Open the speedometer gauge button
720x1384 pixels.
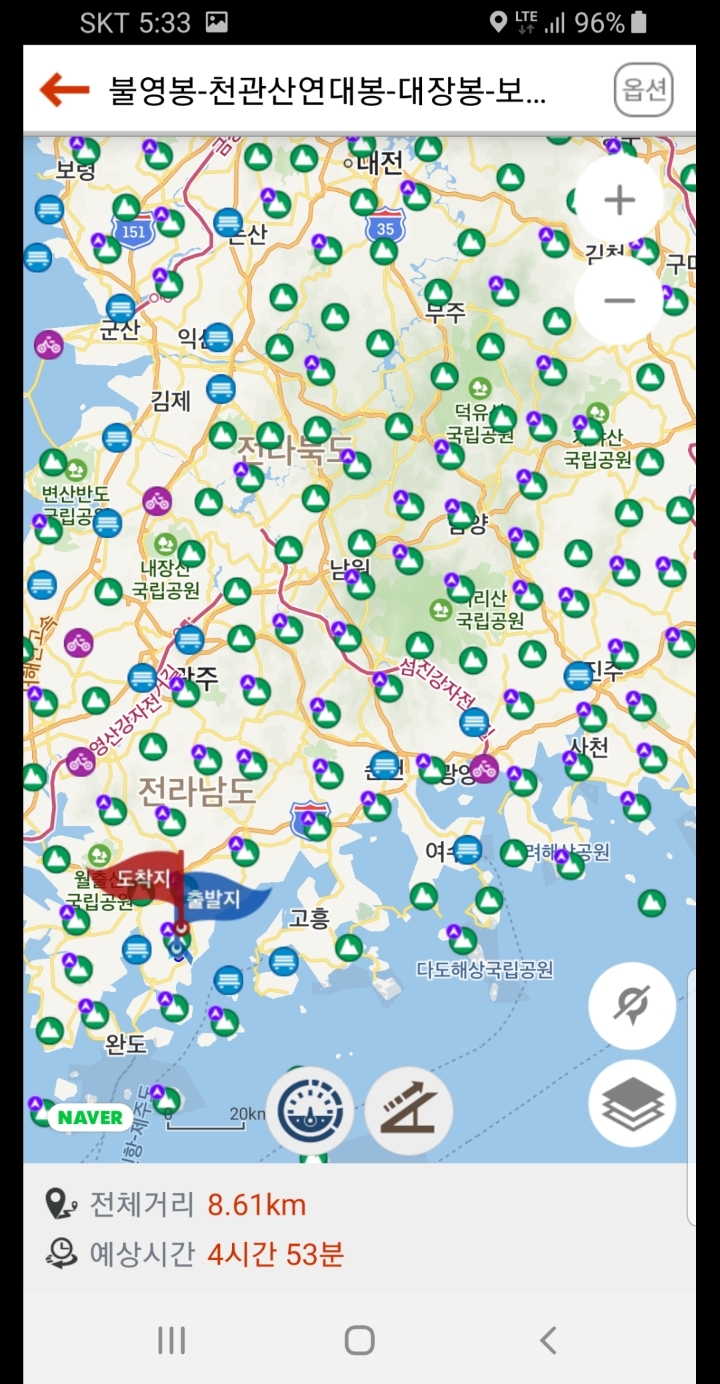point(310,1110)
